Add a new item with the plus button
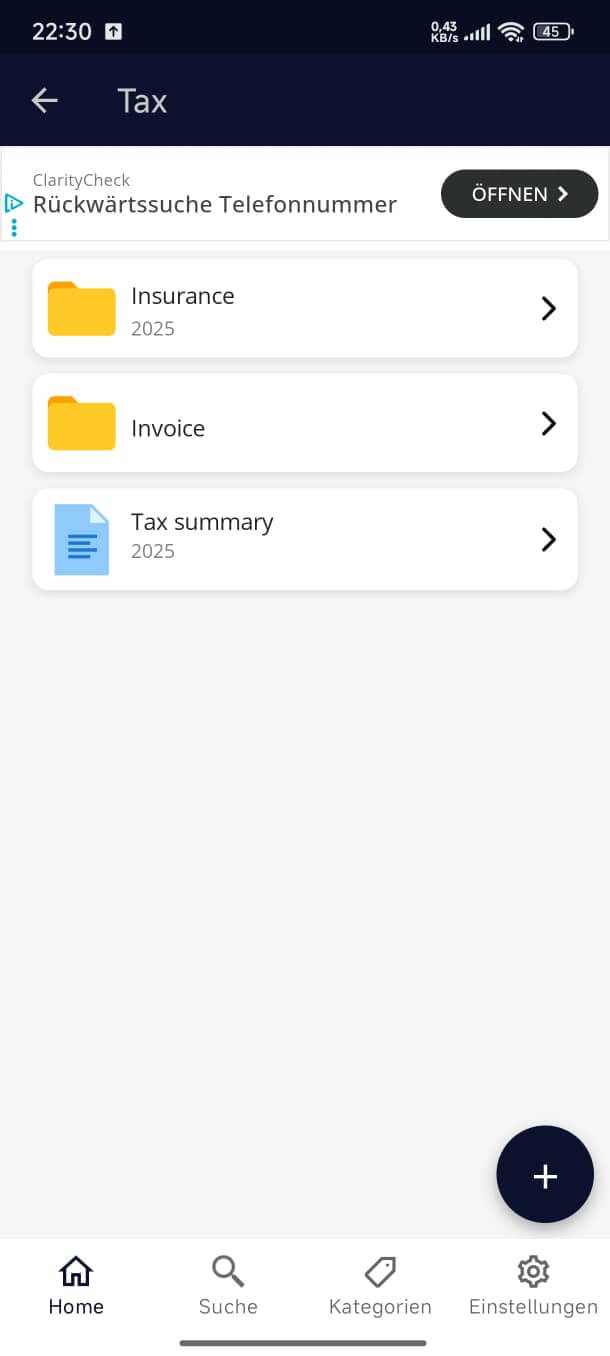This screenshot has width=610, height=1356. (545, 1175)
